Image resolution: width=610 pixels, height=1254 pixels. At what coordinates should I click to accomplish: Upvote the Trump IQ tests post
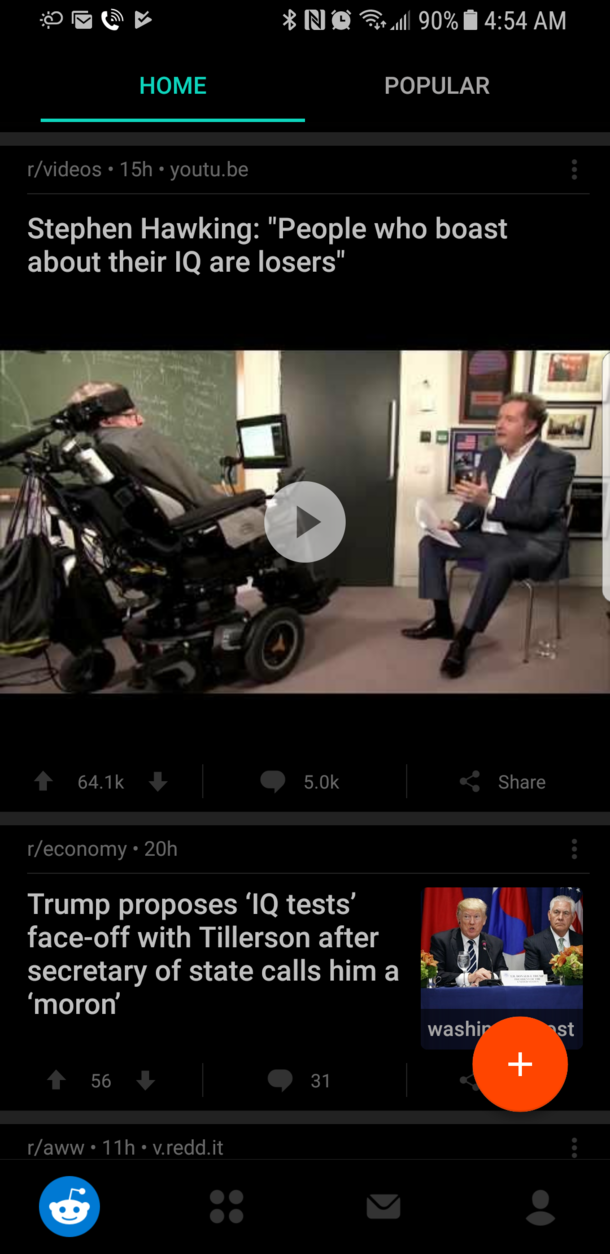coord(57,1080)
